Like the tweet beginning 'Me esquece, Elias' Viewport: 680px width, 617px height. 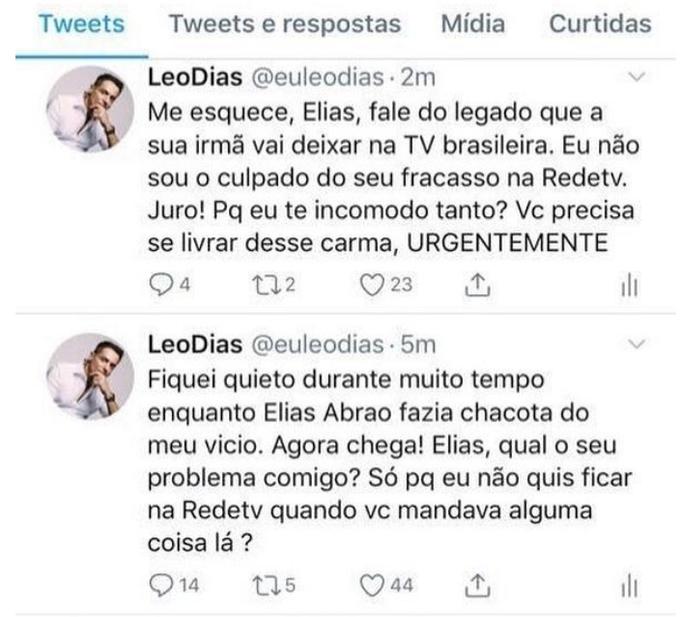(372, 286)
